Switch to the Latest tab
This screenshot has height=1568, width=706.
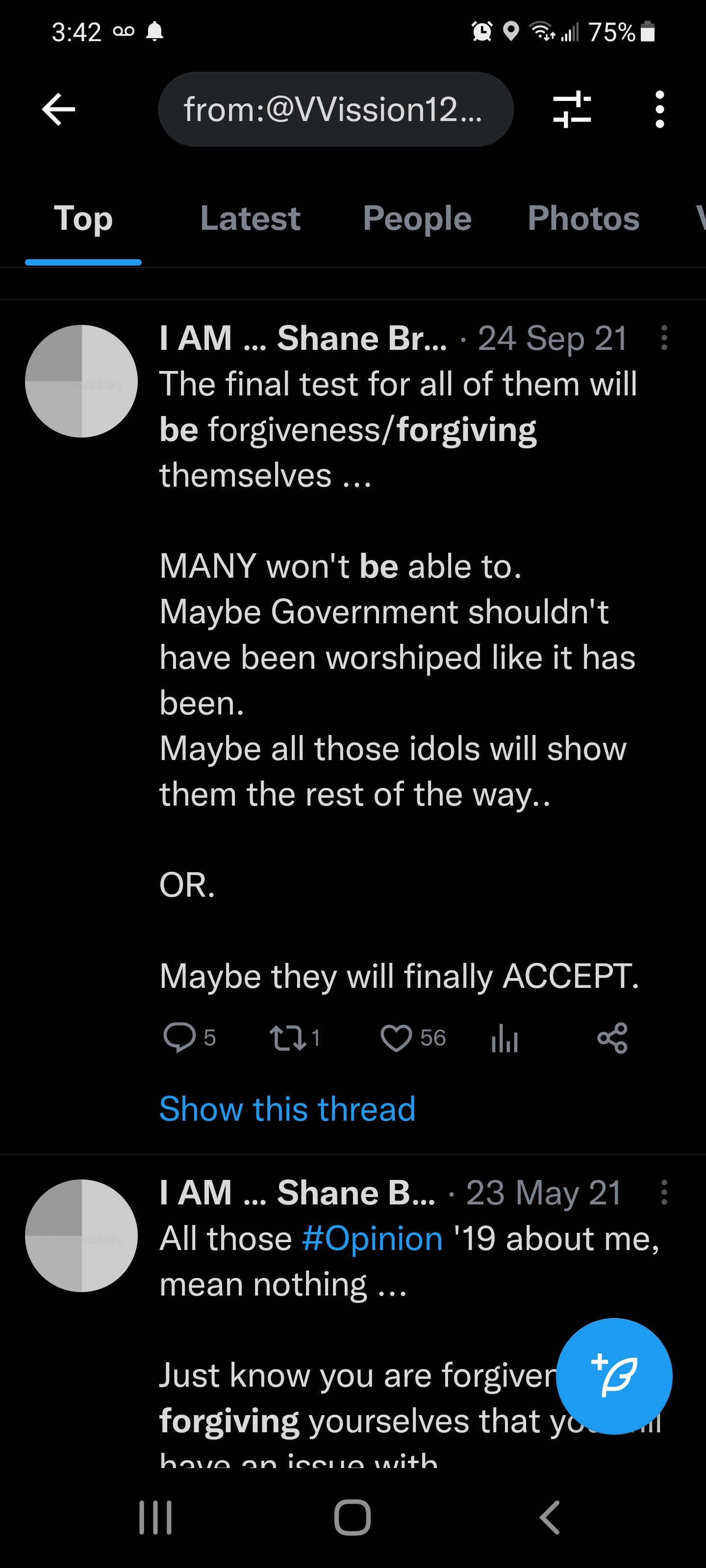point(250,219)
